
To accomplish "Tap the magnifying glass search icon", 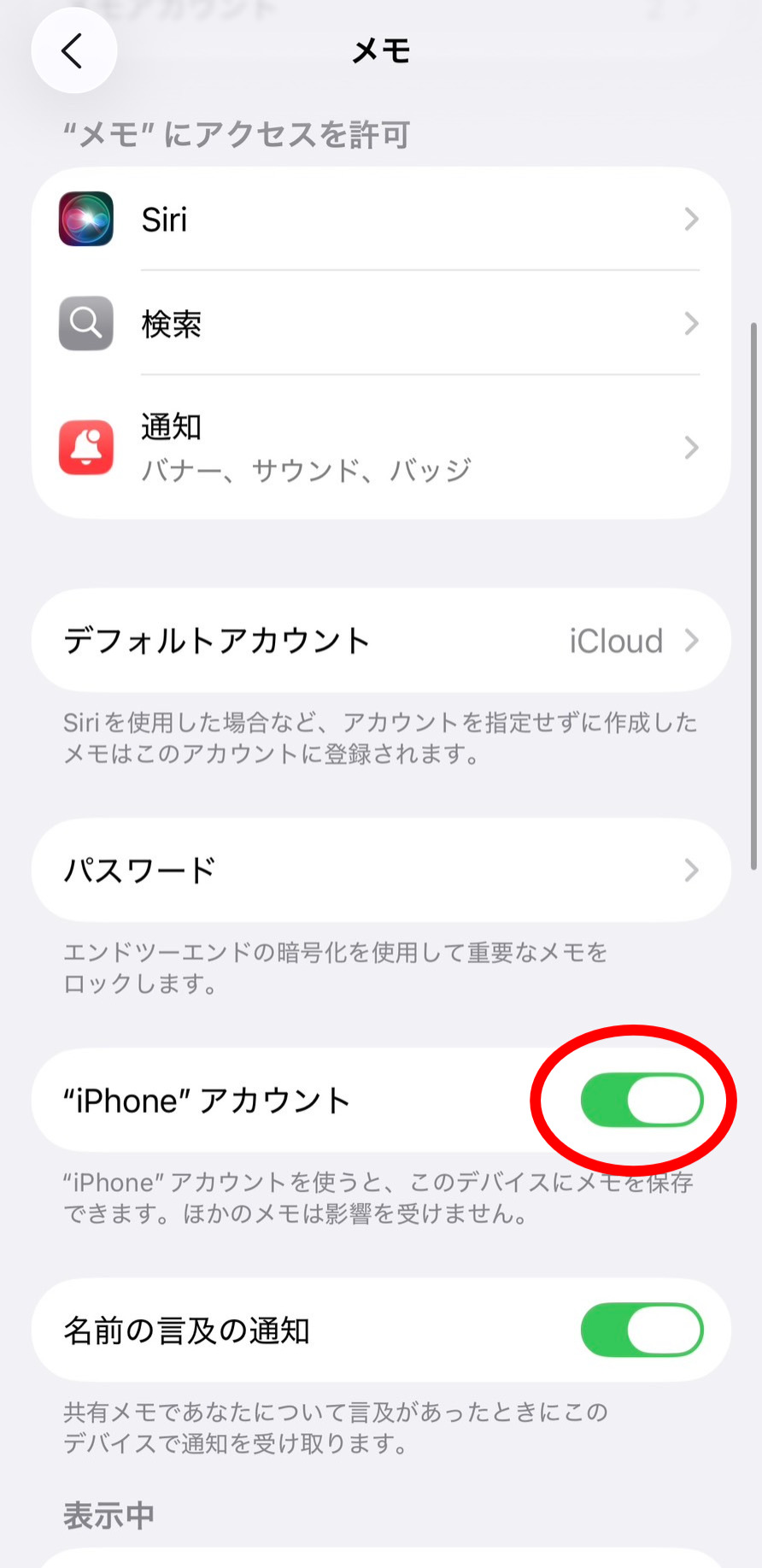I will point(85,324).
